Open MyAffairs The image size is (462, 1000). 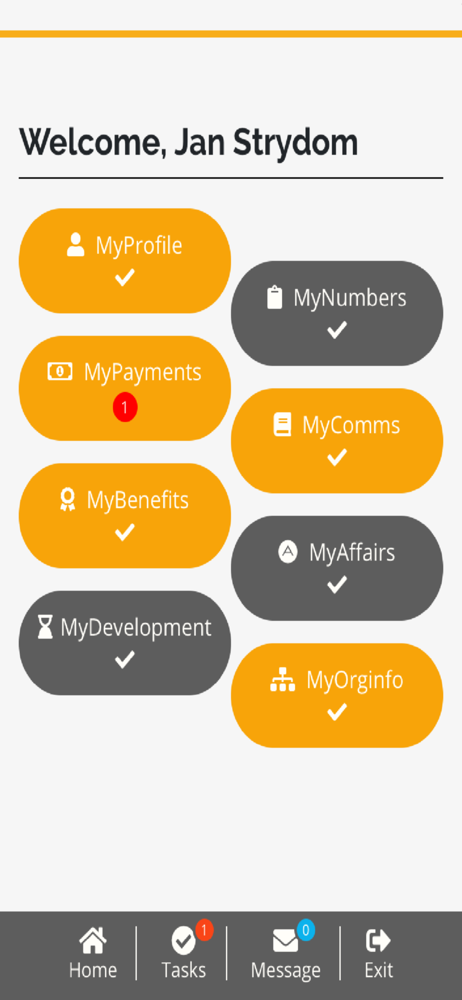click(x=337, y=568)
